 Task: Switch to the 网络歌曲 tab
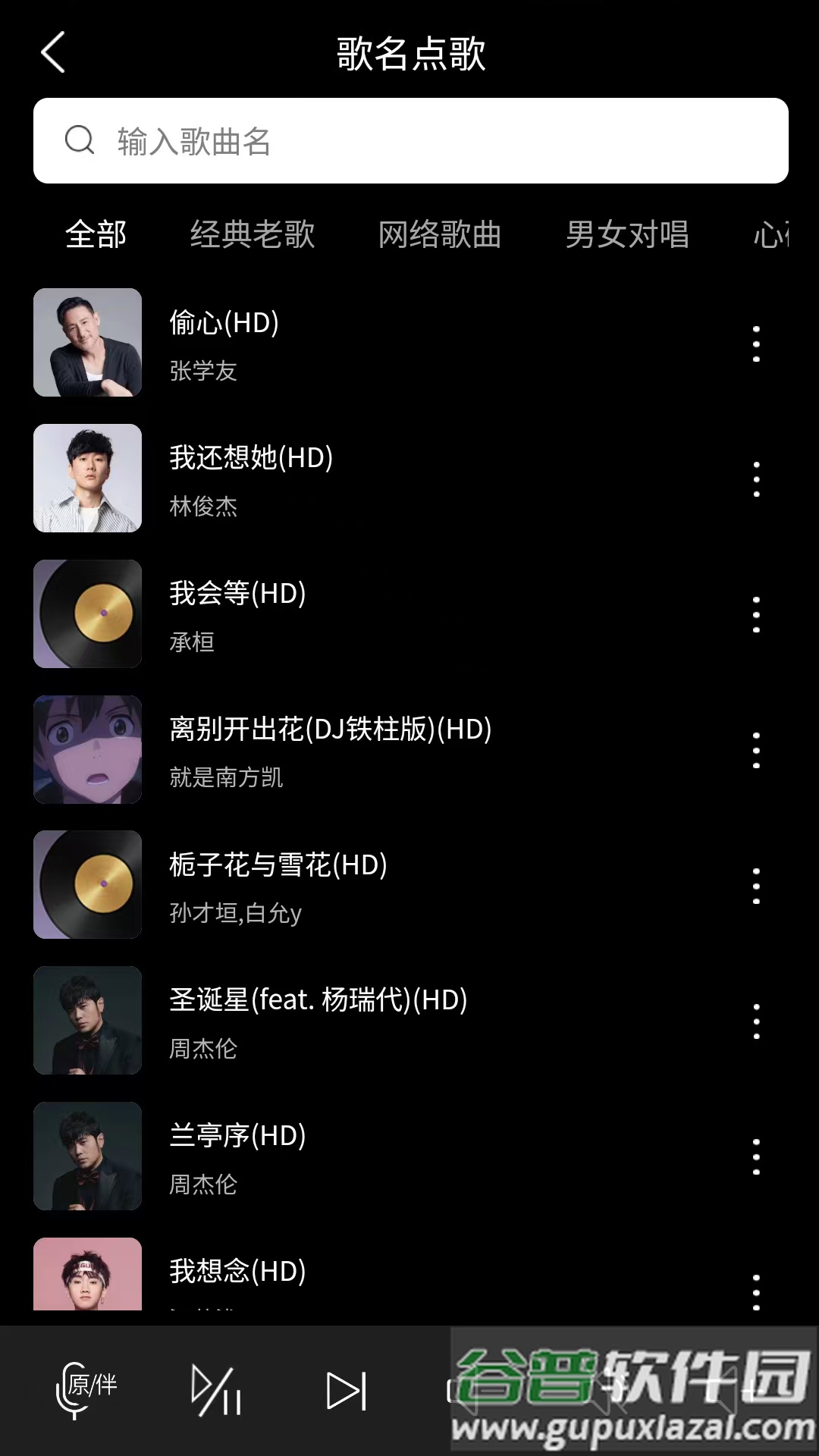pos(441,236)
